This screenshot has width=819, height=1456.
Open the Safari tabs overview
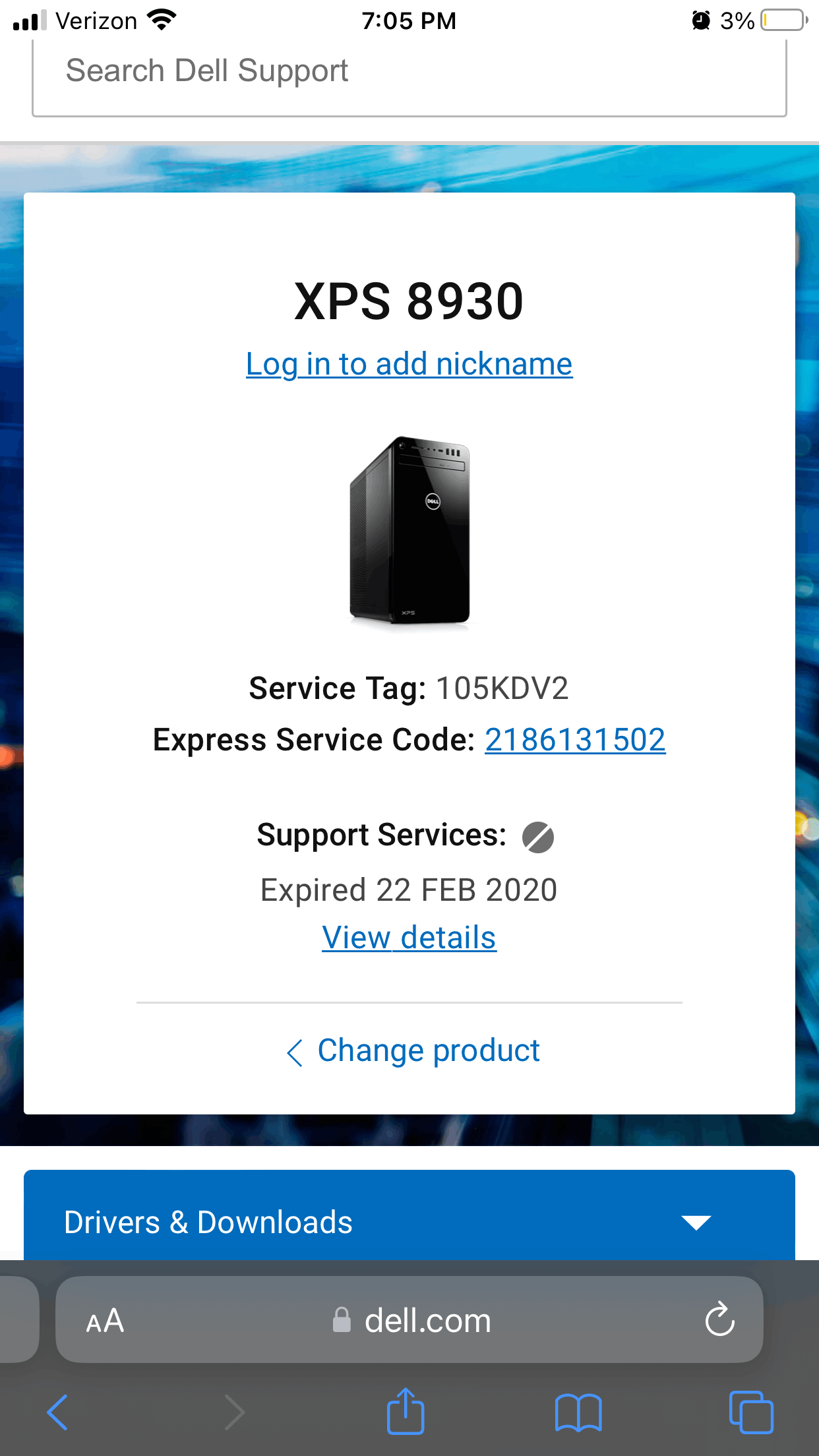(x=751, y=1412)
